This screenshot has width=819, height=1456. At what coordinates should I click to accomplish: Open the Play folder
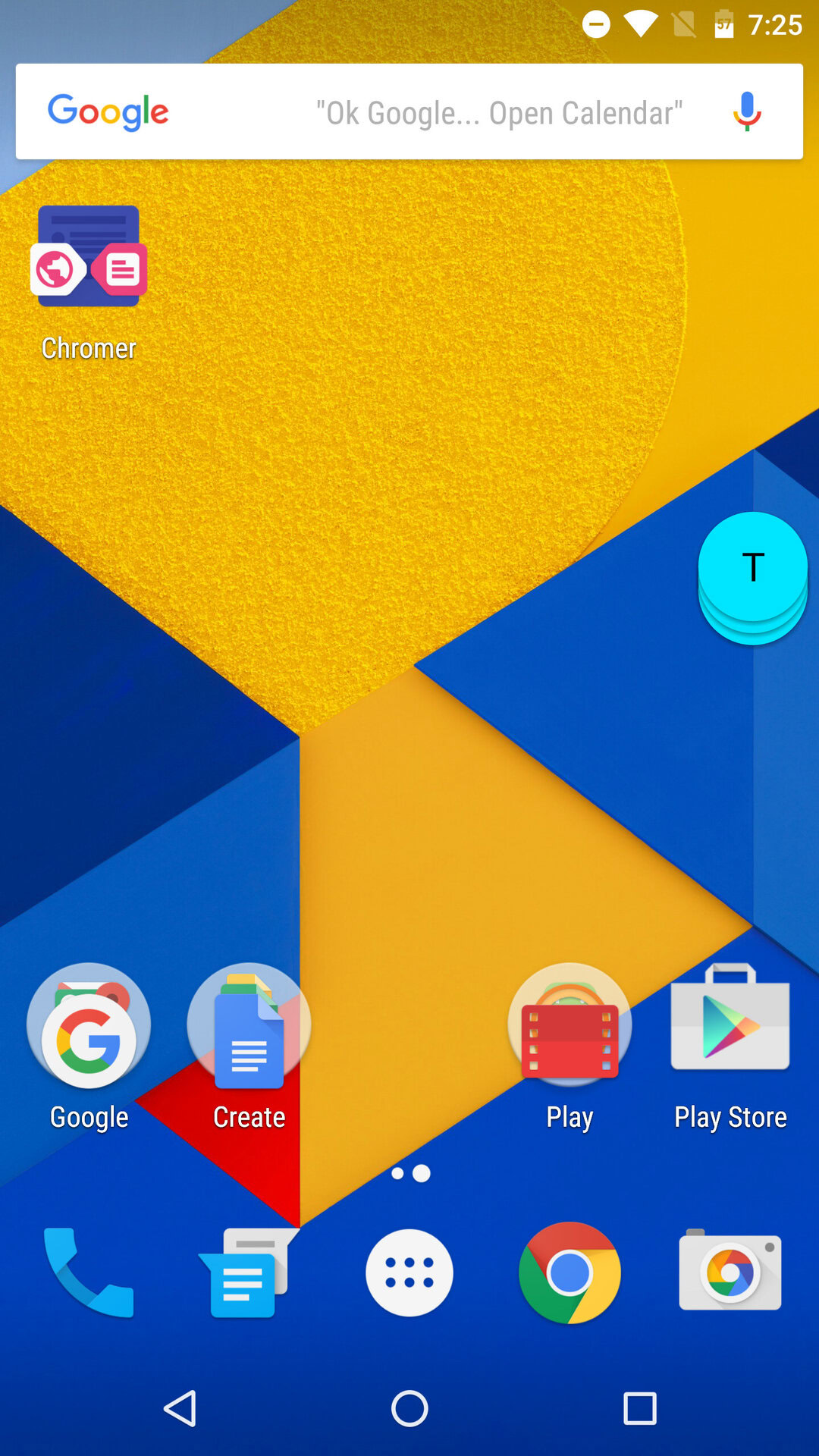click(570, 1025)
